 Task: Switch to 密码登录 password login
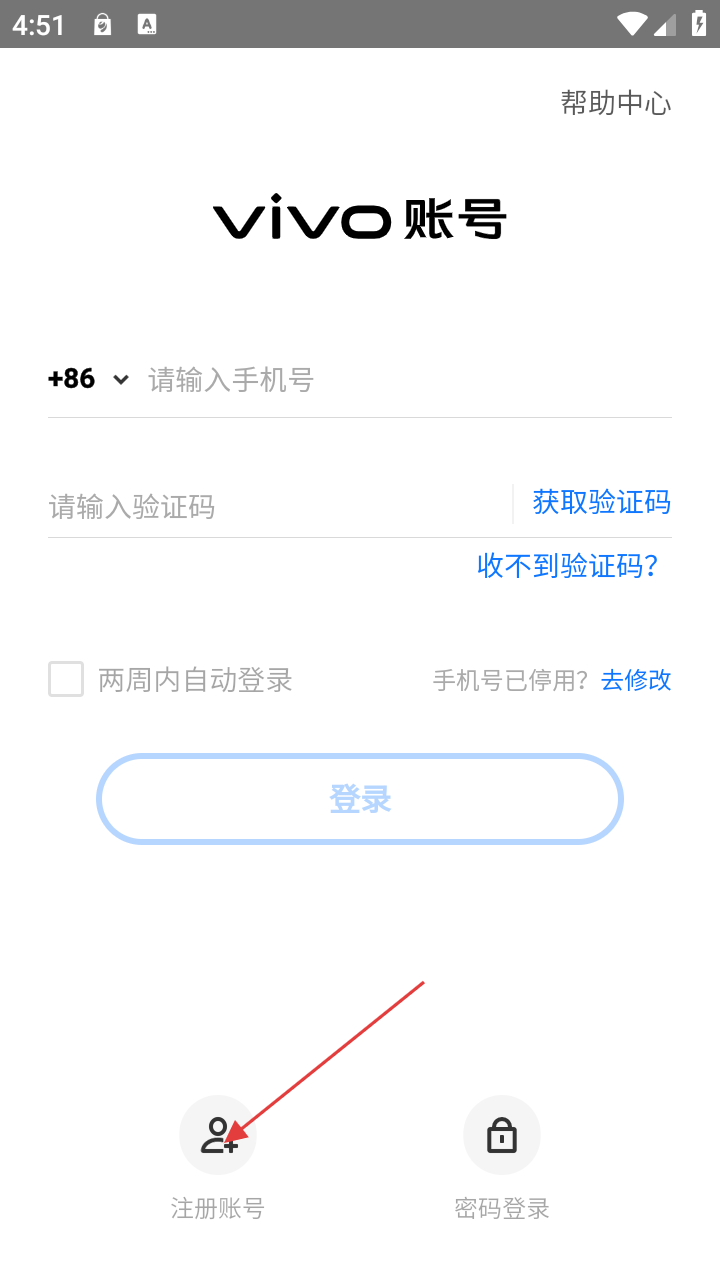click(502, 1137)
